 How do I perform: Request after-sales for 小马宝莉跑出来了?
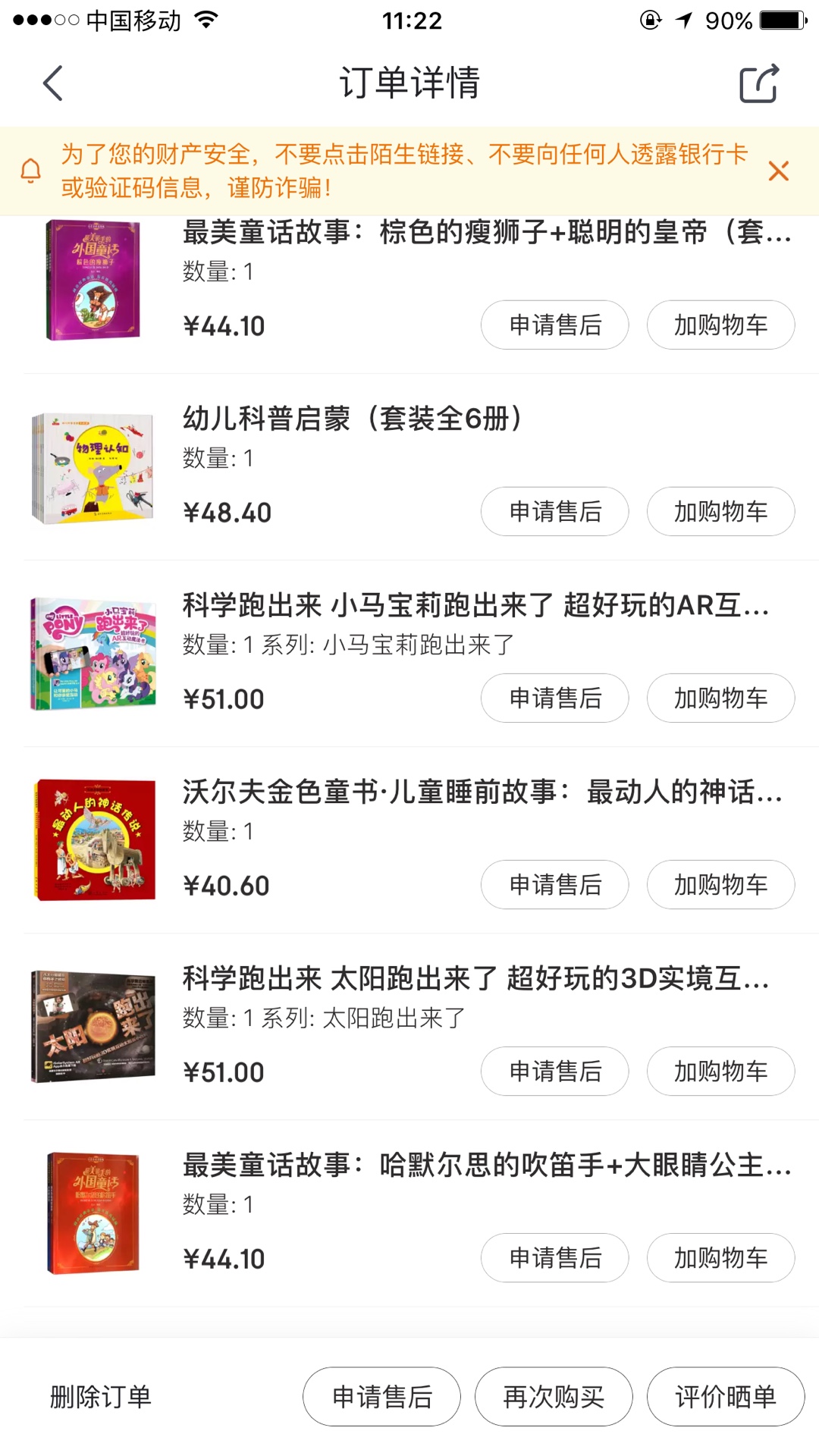pyautogui.click(x=554, y=698)
